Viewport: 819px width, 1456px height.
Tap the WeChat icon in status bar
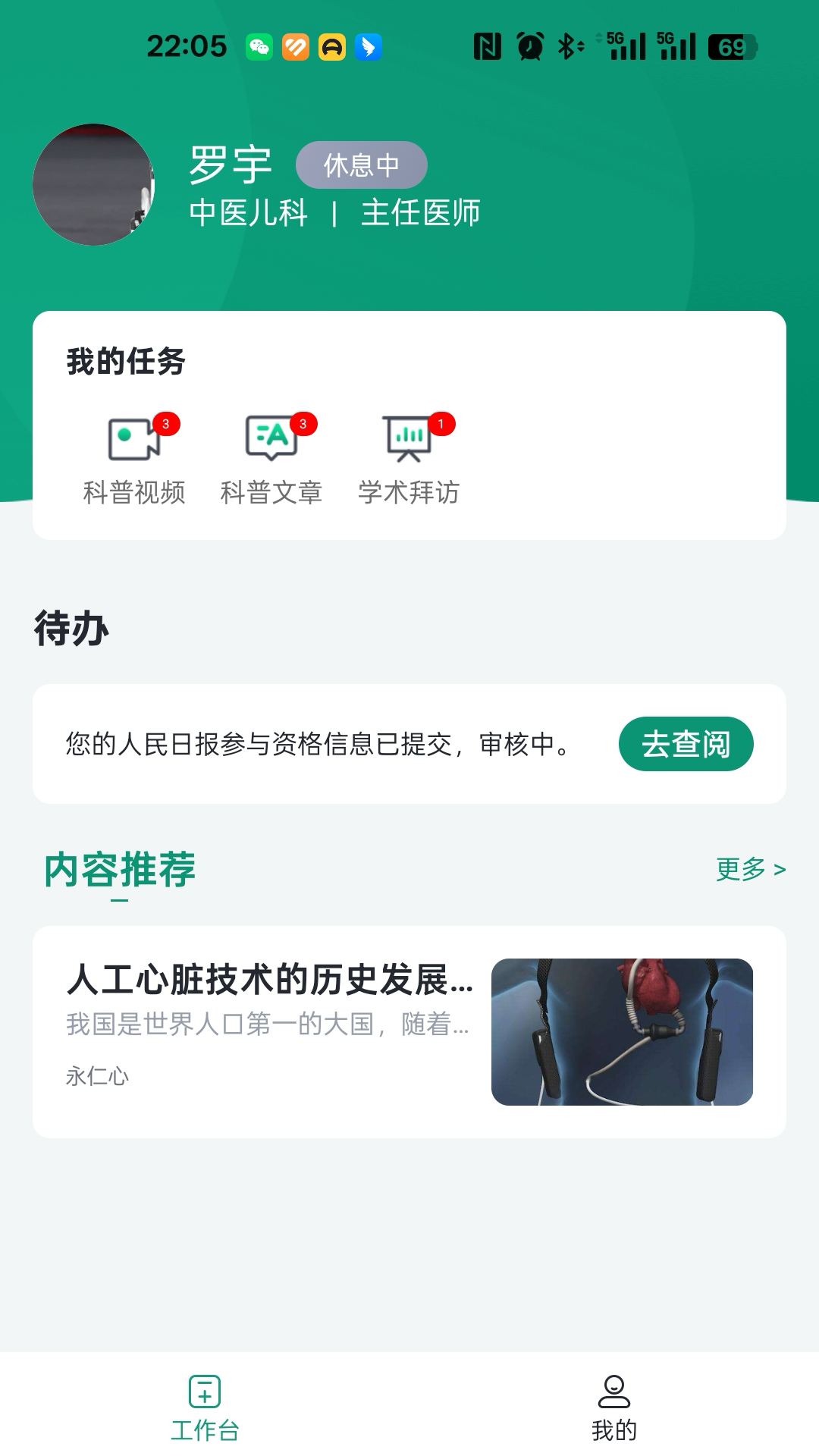(258, 46)
